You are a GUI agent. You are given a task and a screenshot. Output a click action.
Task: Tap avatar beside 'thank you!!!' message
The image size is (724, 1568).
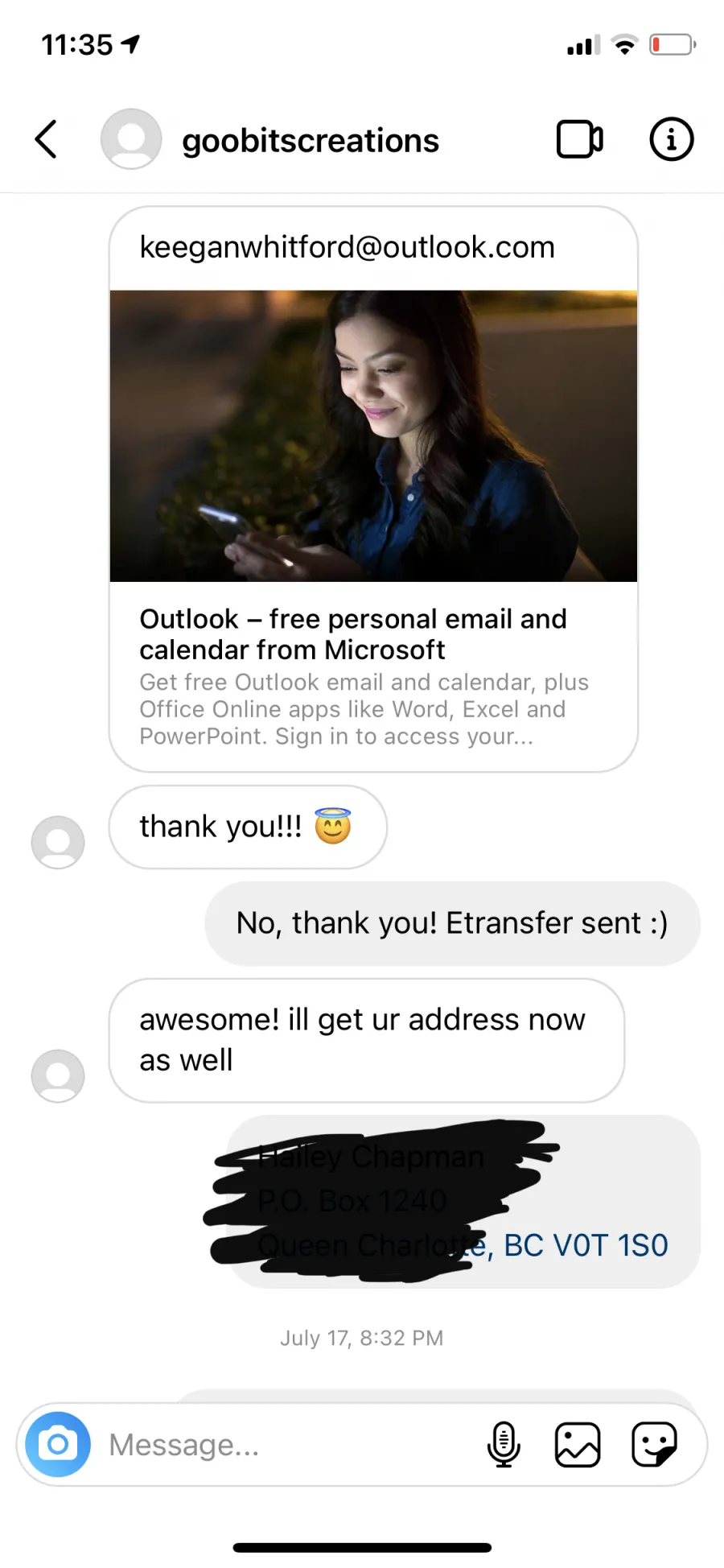tap(58, 842)
